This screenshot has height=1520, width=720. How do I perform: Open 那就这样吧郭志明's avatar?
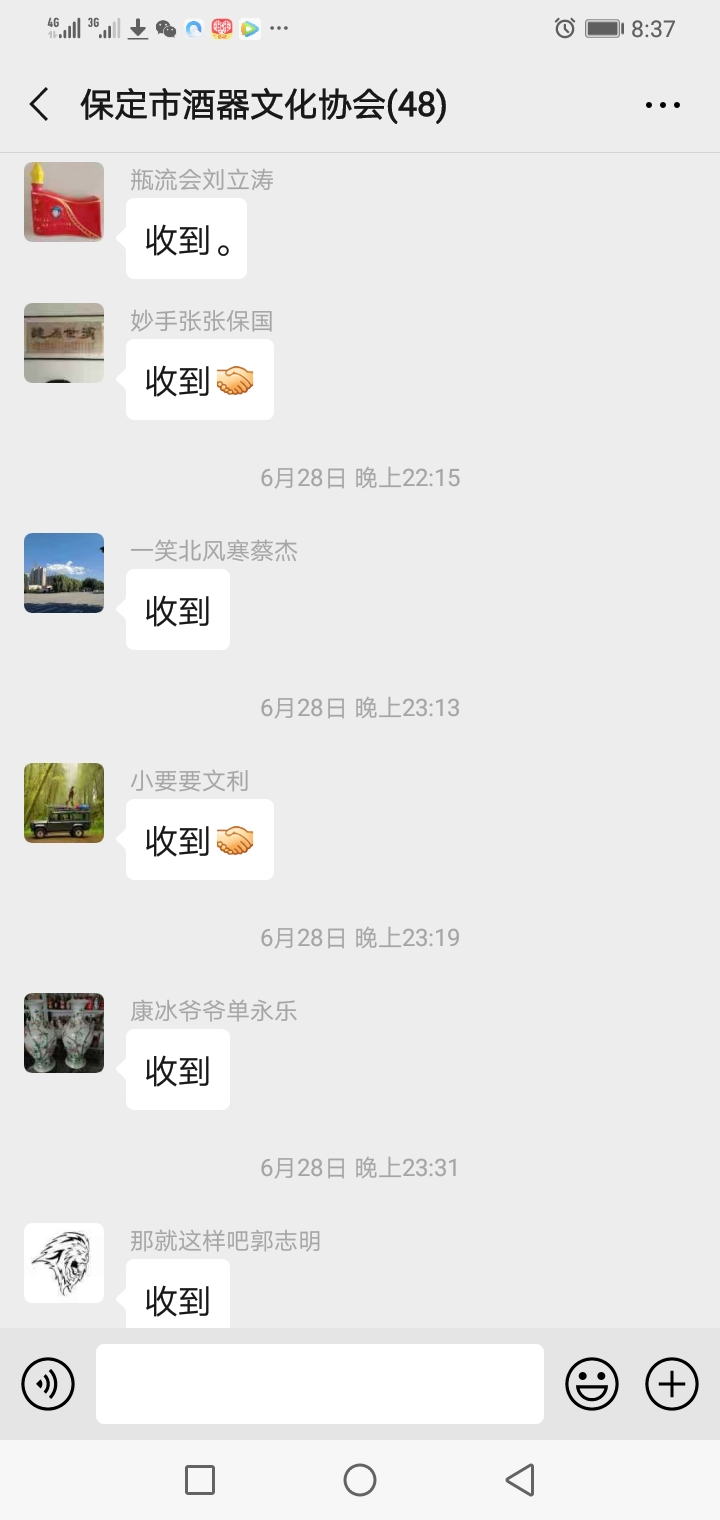click(x=64, y=1263)
